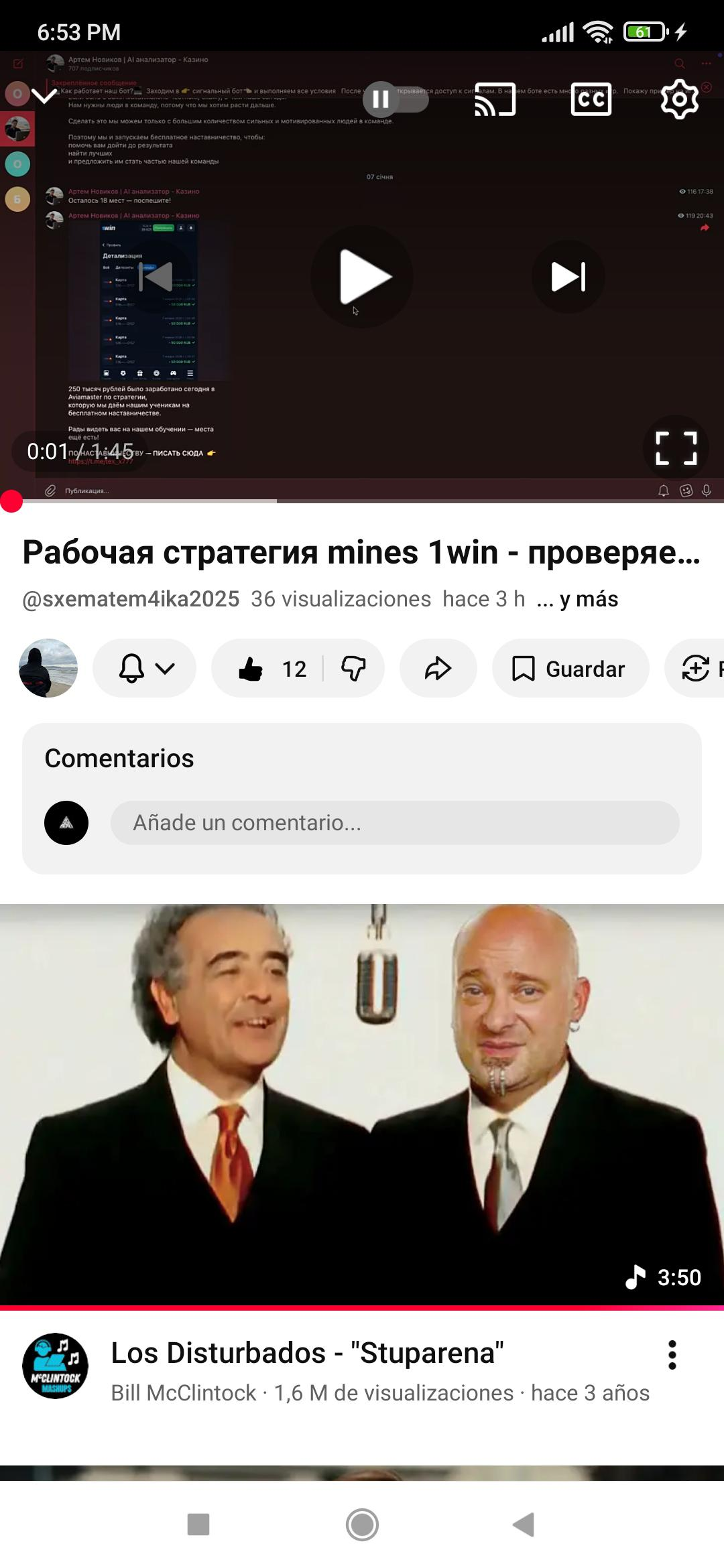Screen dimensions: 724x1568
Task: Expand the video description via "y más"
Action: coord(577,599)
